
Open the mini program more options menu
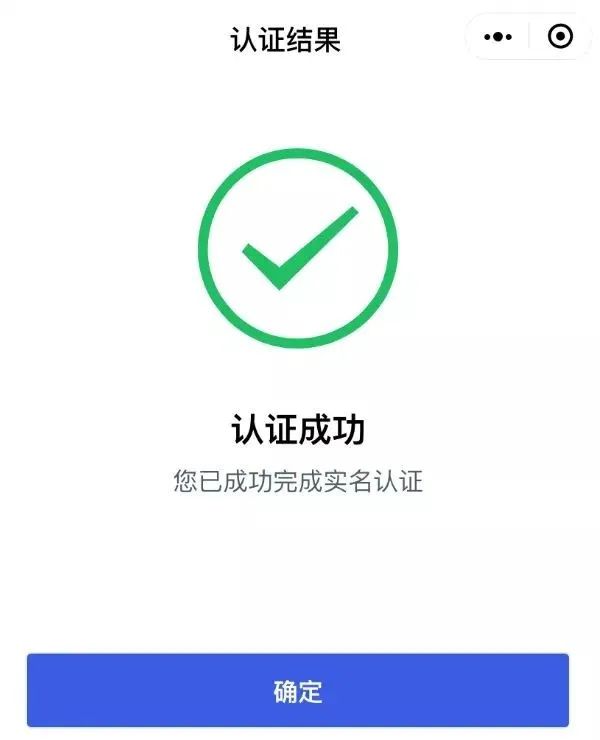pos(497,37)
